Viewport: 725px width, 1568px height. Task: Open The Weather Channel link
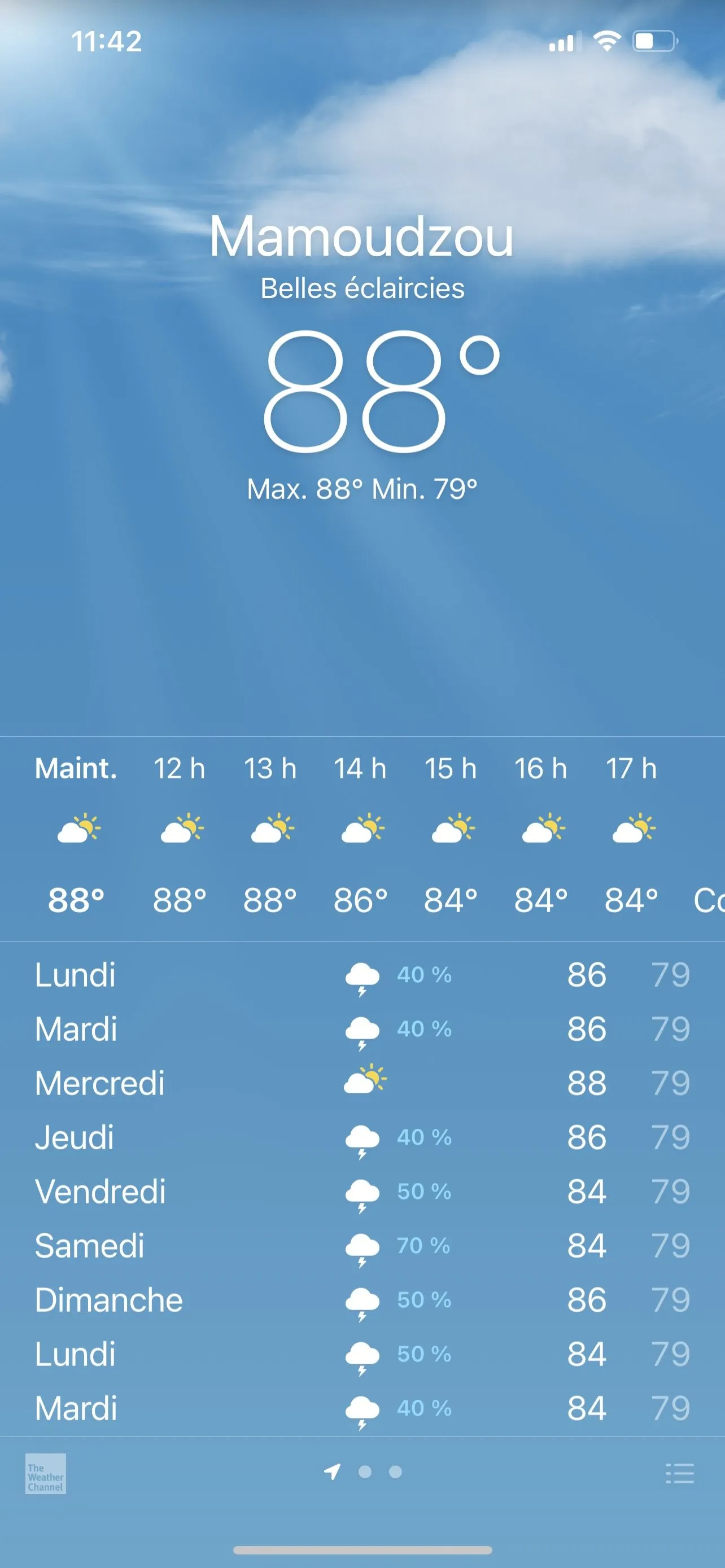coord(46,1474)
